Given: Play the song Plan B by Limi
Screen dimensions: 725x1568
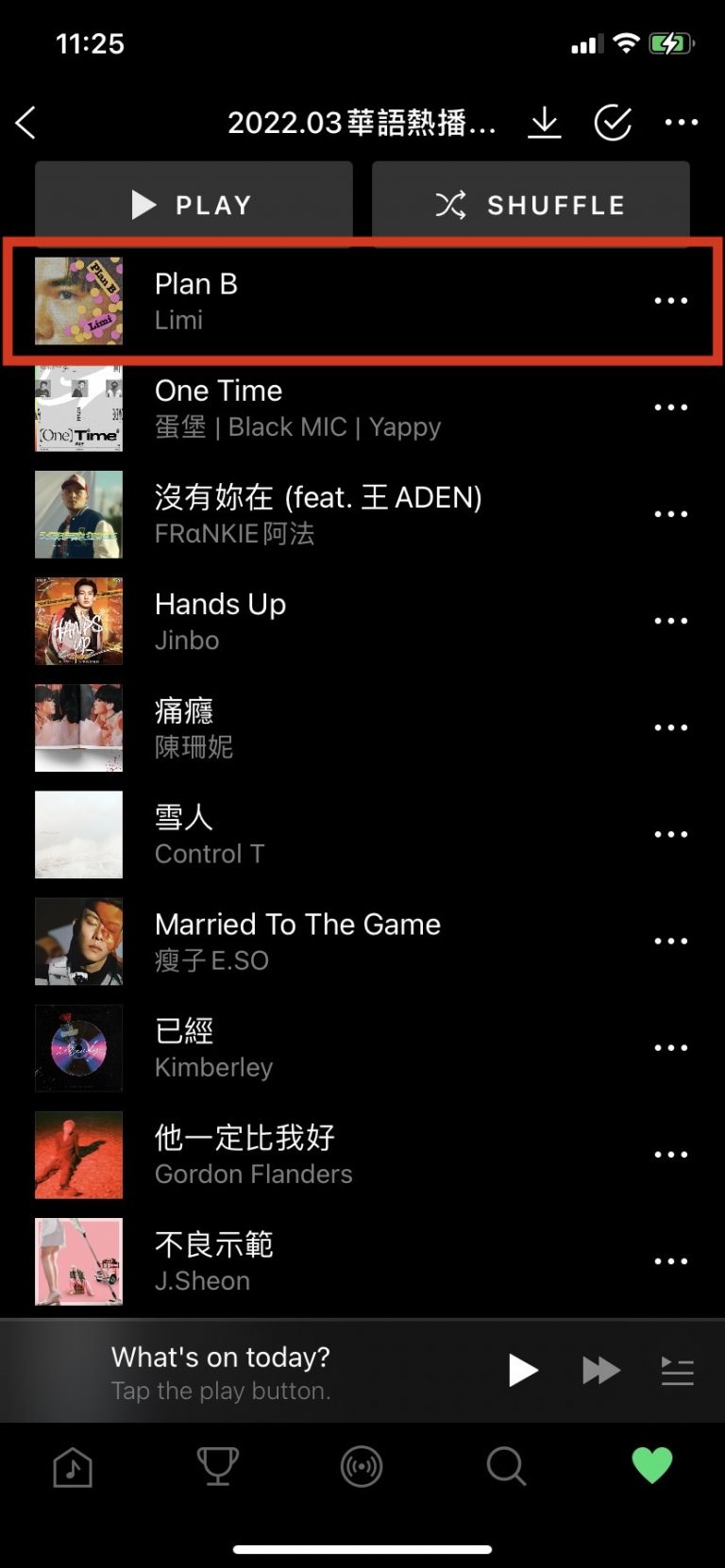Looking at the screenshot, I should click(283, 301).
